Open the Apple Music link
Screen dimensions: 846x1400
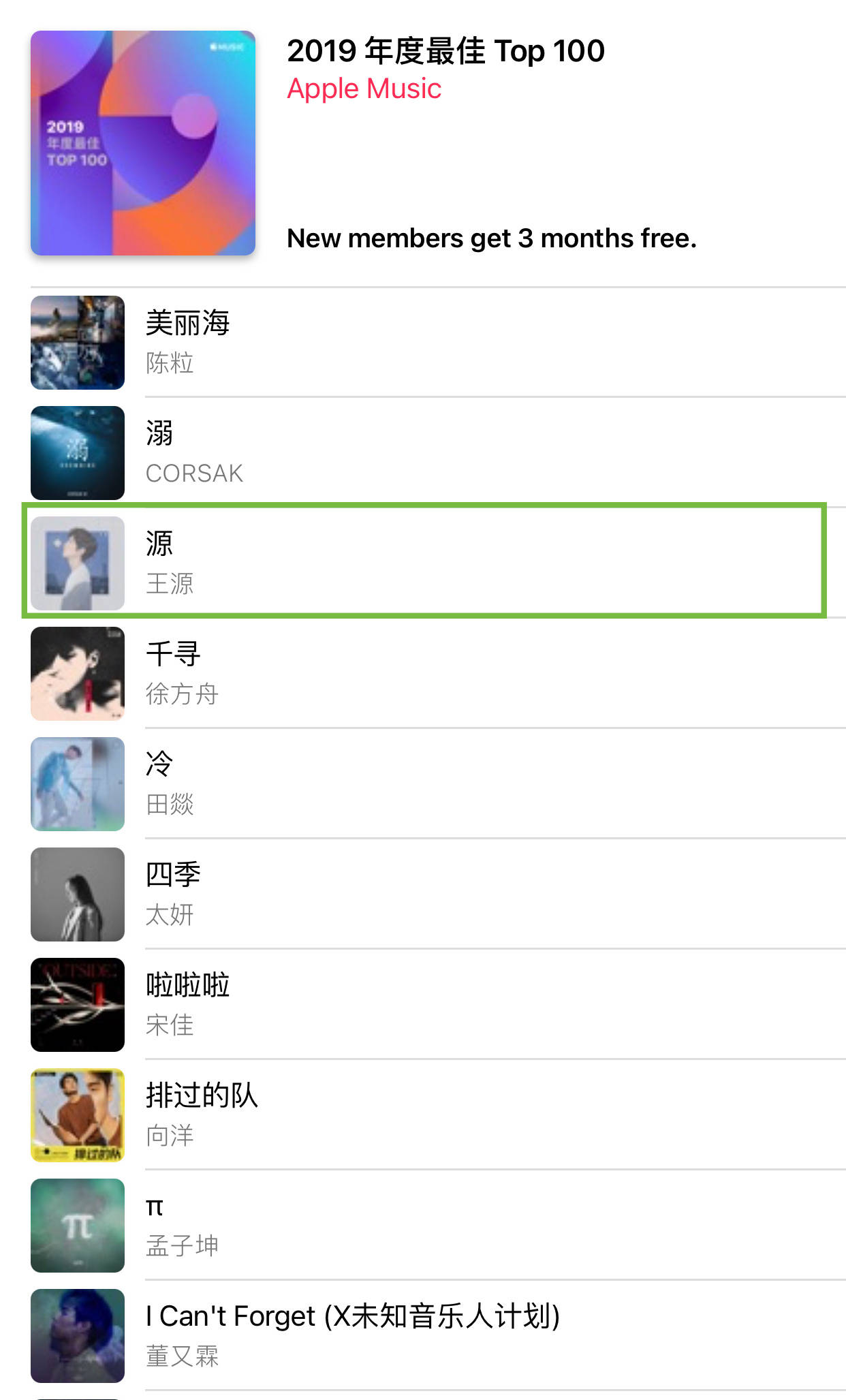[364, 89]
